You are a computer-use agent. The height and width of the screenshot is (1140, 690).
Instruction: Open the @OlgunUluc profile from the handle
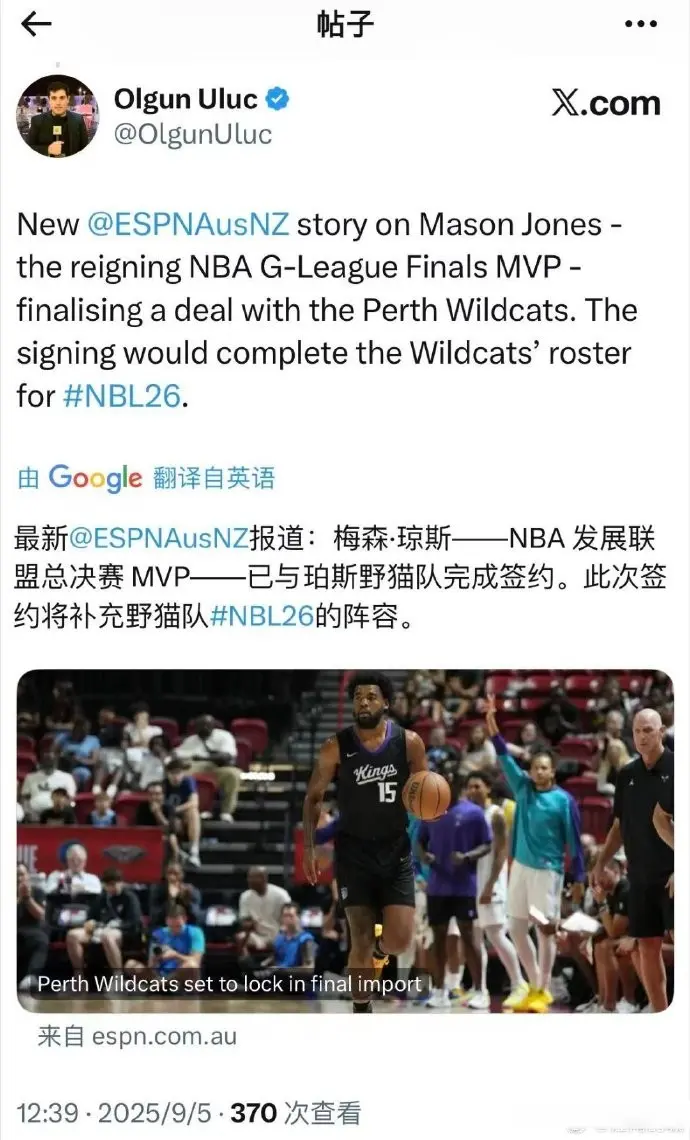193,135
